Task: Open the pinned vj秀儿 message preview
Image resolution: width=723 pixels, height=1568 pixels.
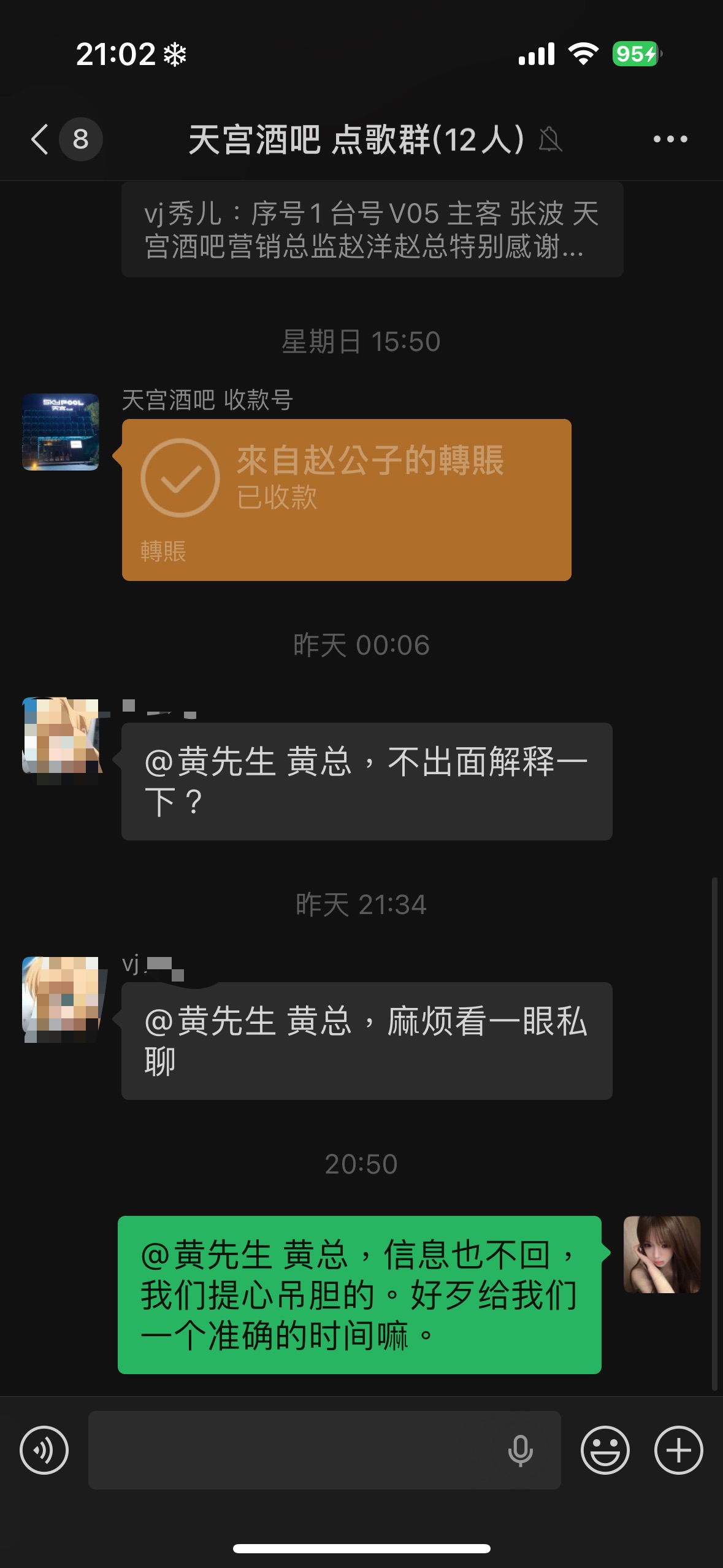Action: coord(372,230)
